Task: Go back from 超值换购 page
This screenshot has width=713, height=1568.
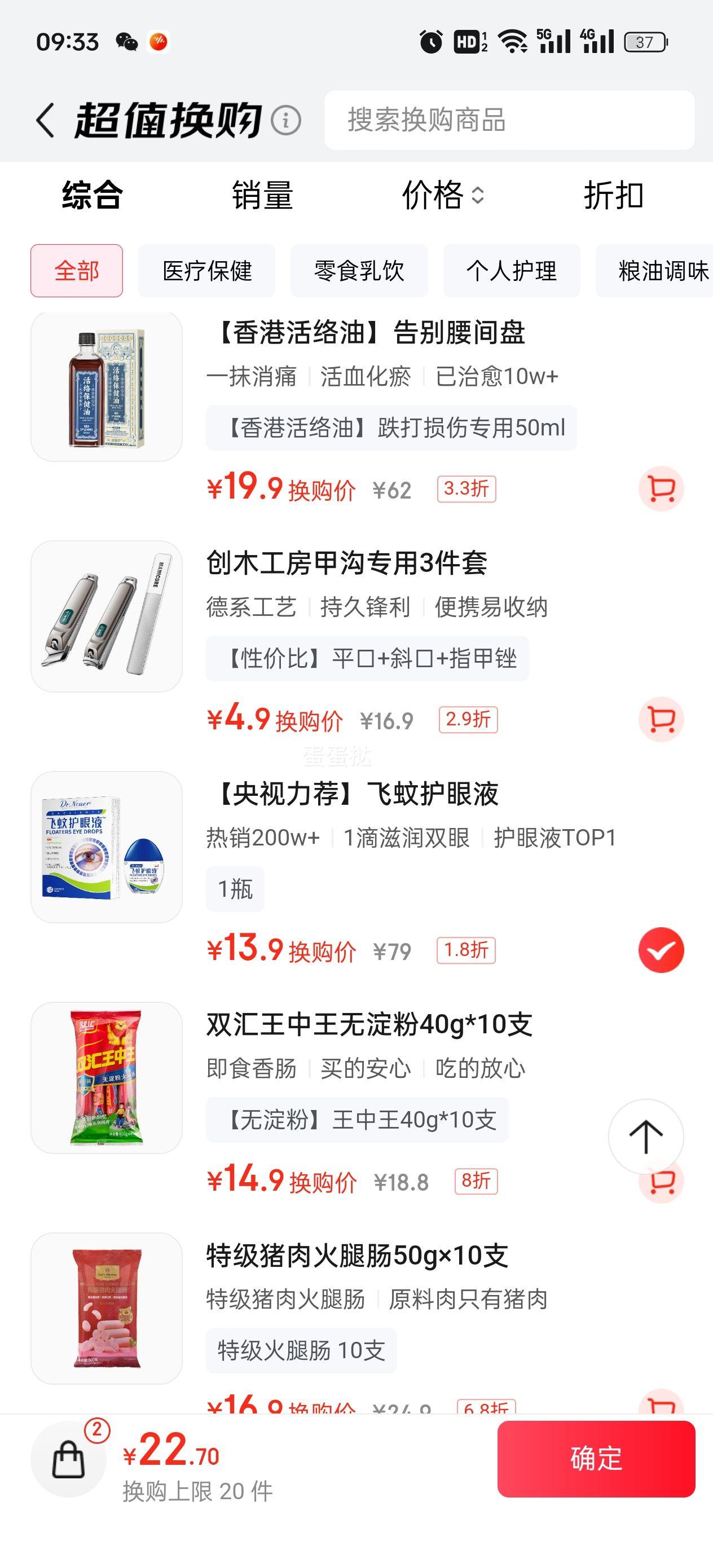Action: [x=46, y=120]
